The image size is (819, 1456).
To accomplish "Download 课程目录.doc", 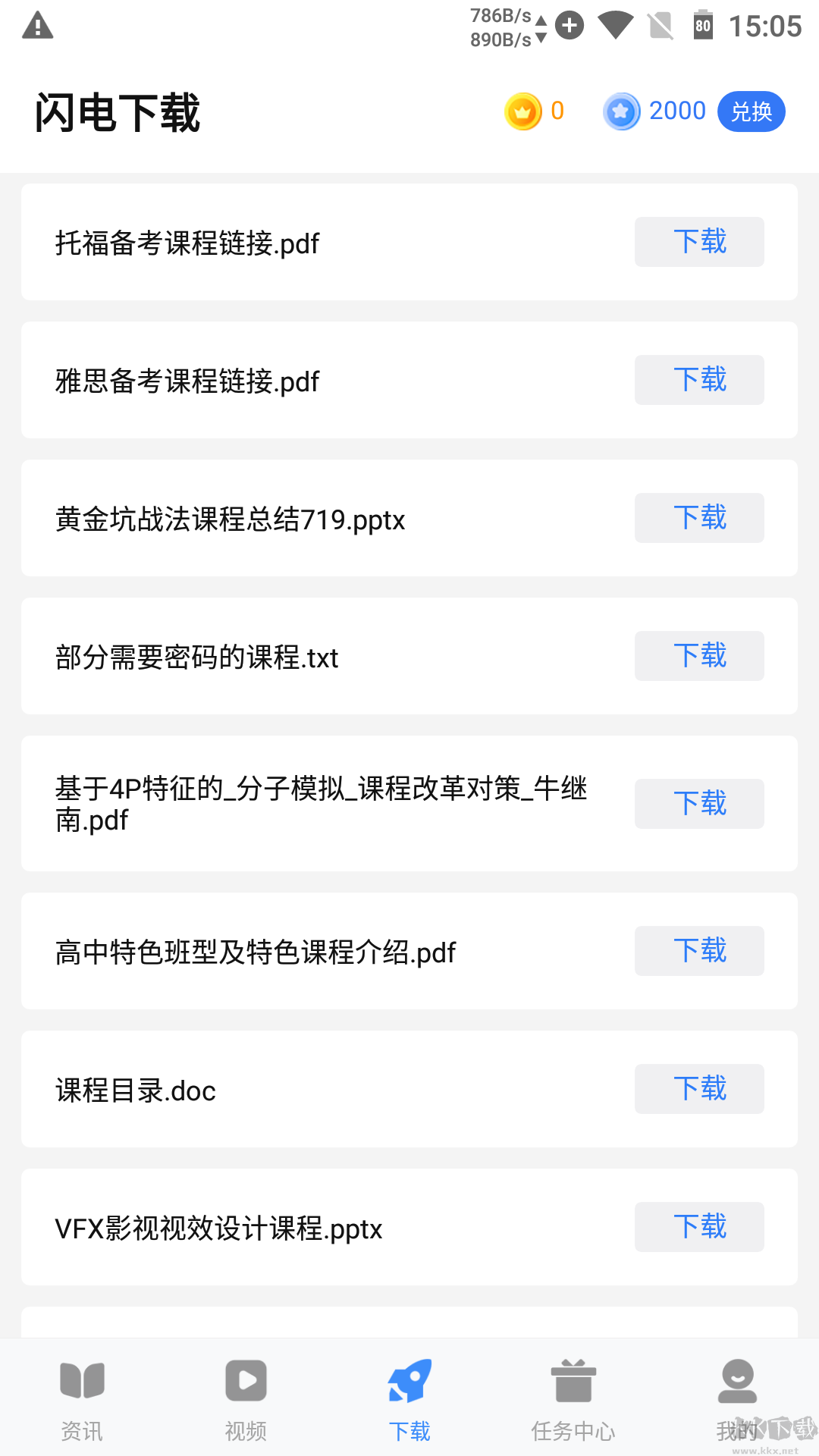I will [698, 1088].
